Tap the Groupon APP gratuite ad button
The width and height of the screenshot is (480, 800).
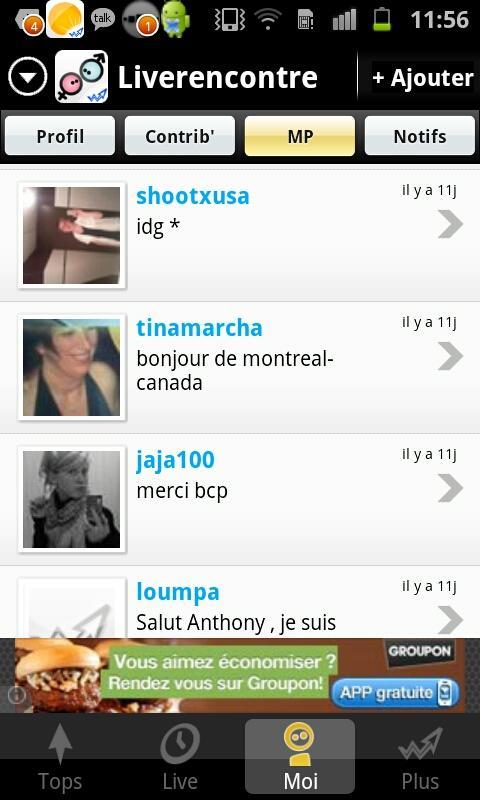[x=395, y=693]
